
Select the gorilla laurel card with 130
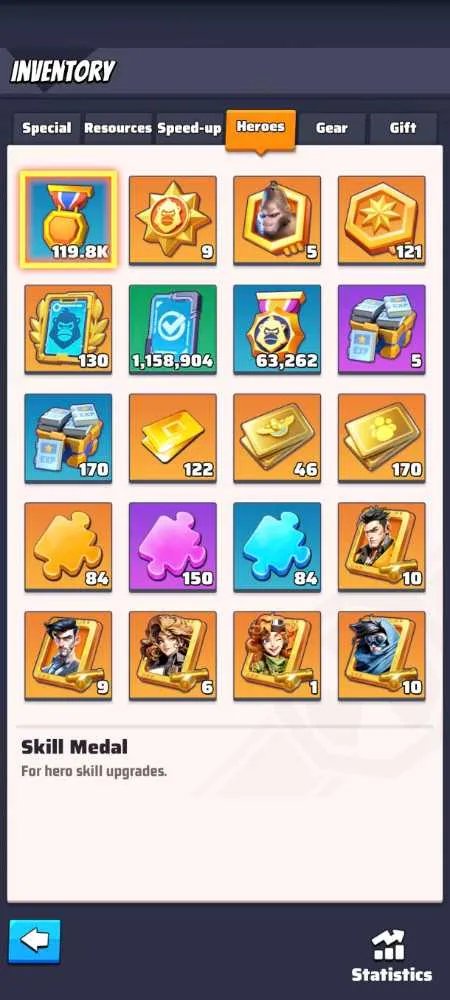(x=68, y=329)
